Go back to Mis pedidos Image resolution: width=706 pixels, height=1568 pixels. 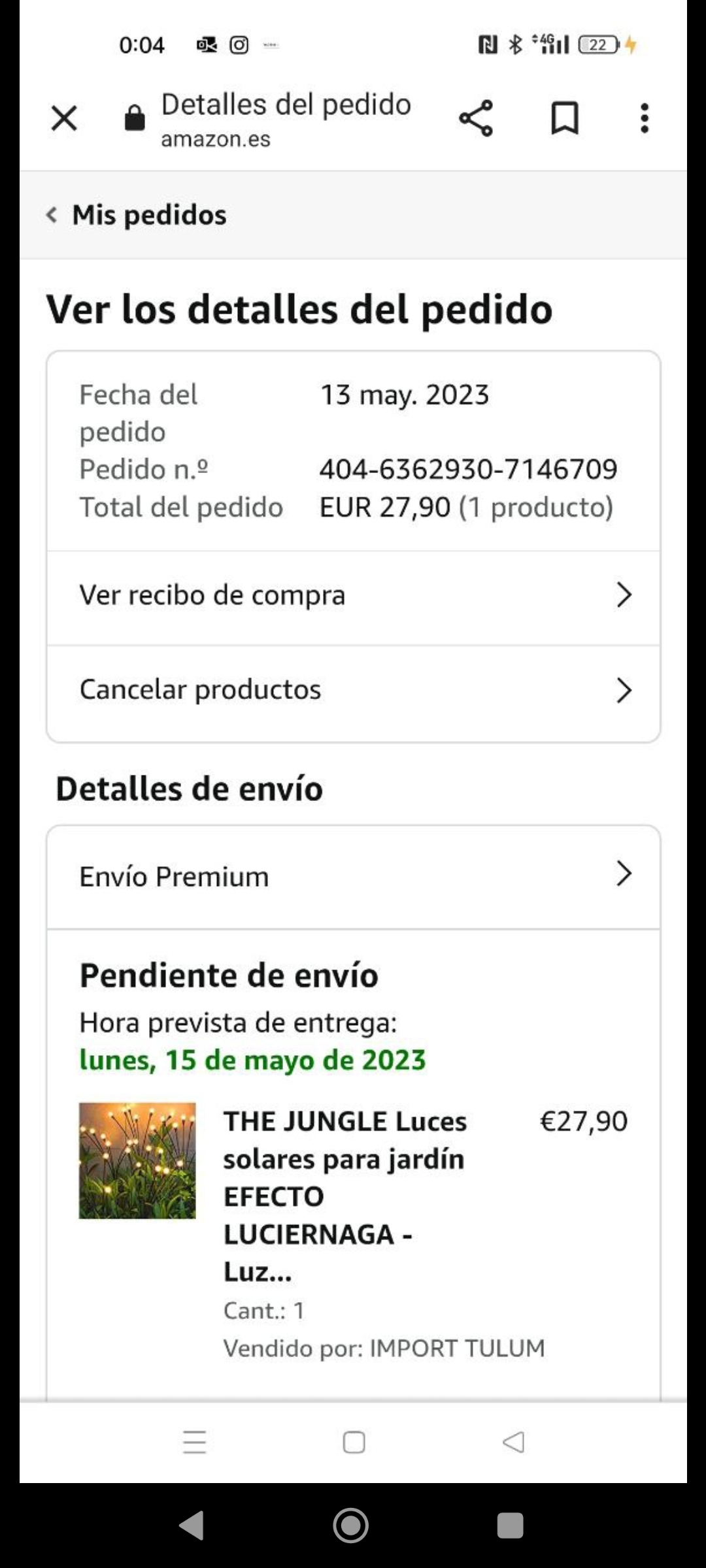(x=137, y=215)
